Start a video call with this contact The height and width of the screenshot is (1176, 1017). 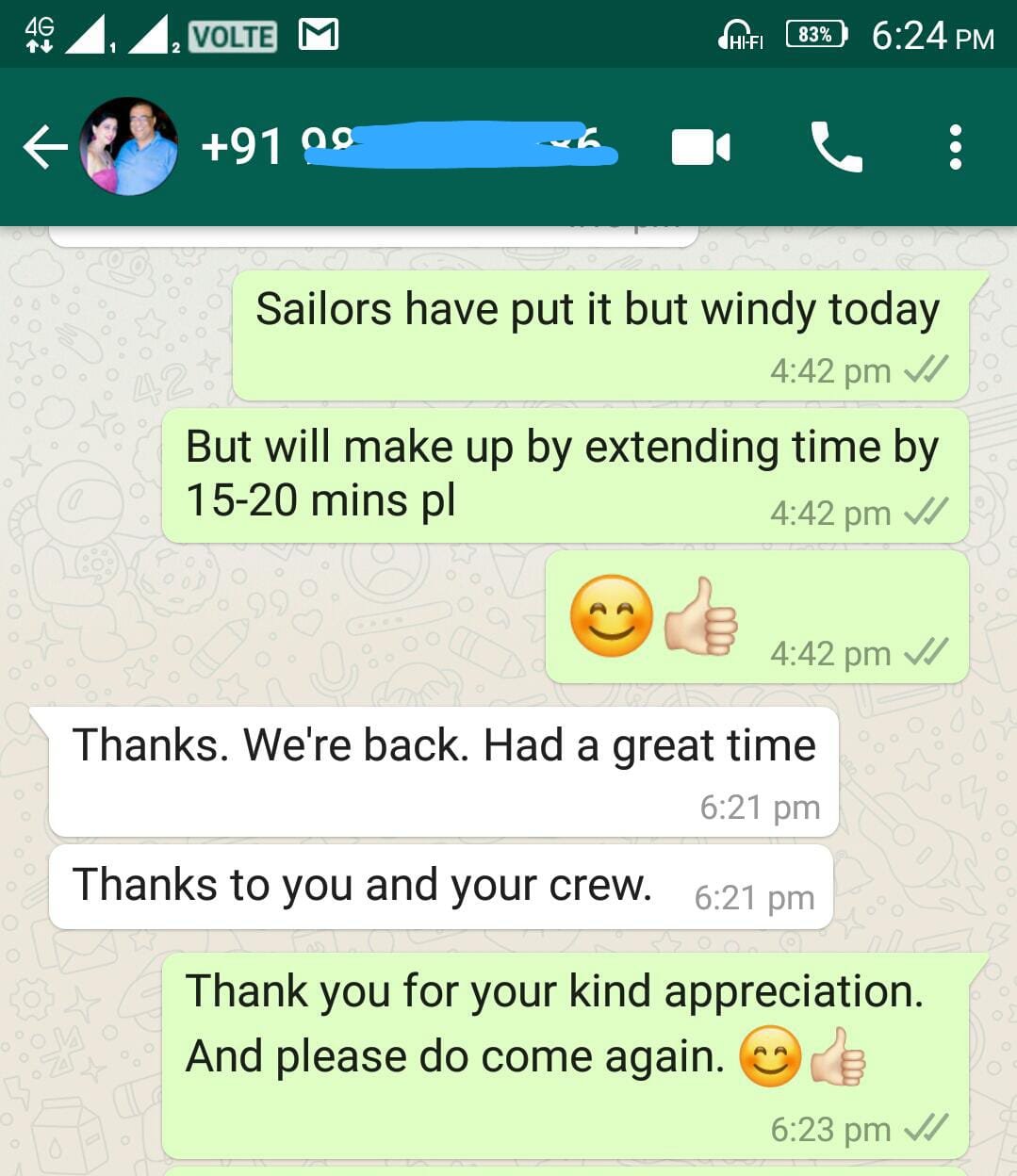(700, 148)
